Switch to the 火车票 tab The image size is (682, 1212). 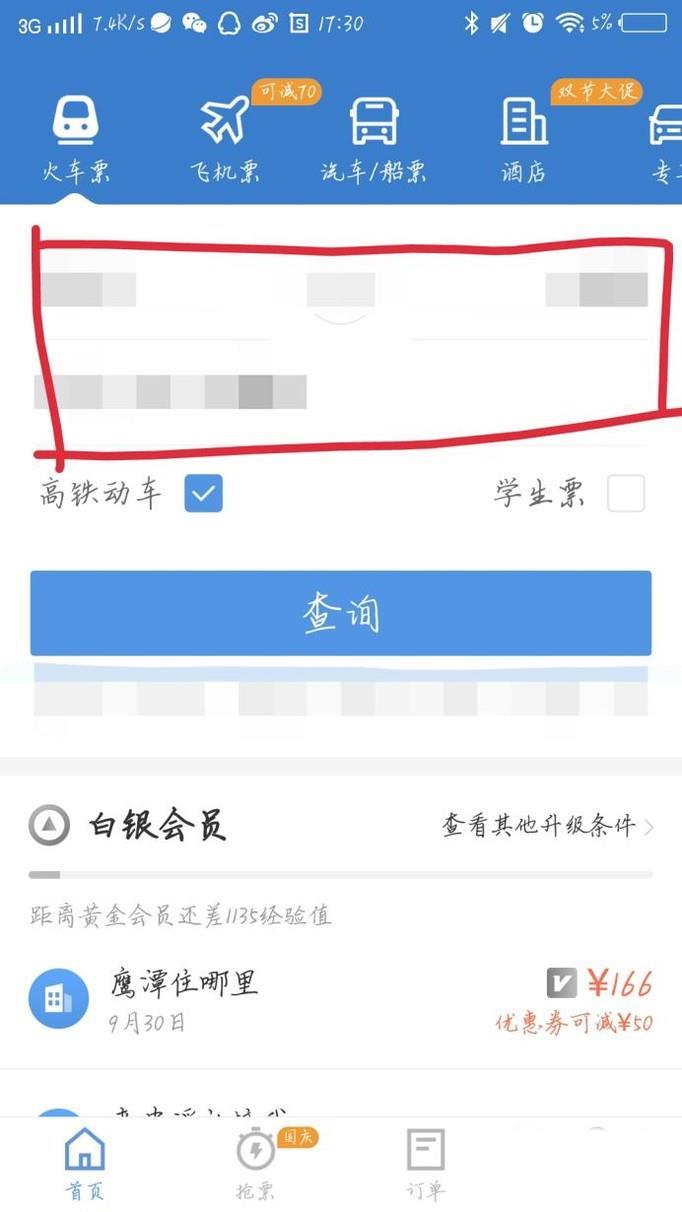pyautogui.click(x=75, y=140)
